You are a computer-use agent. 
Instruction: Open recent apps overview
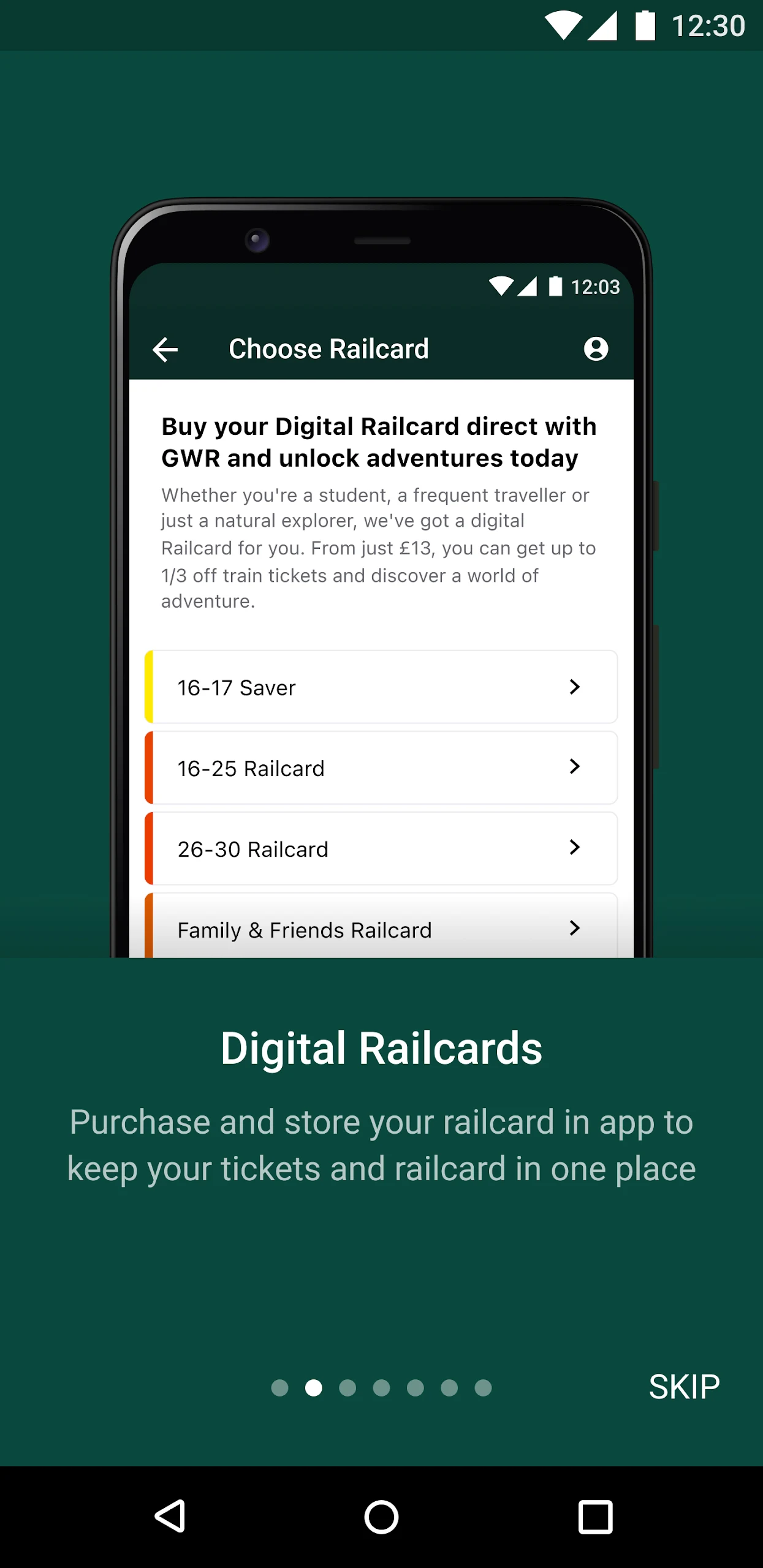coord(594,1517)
